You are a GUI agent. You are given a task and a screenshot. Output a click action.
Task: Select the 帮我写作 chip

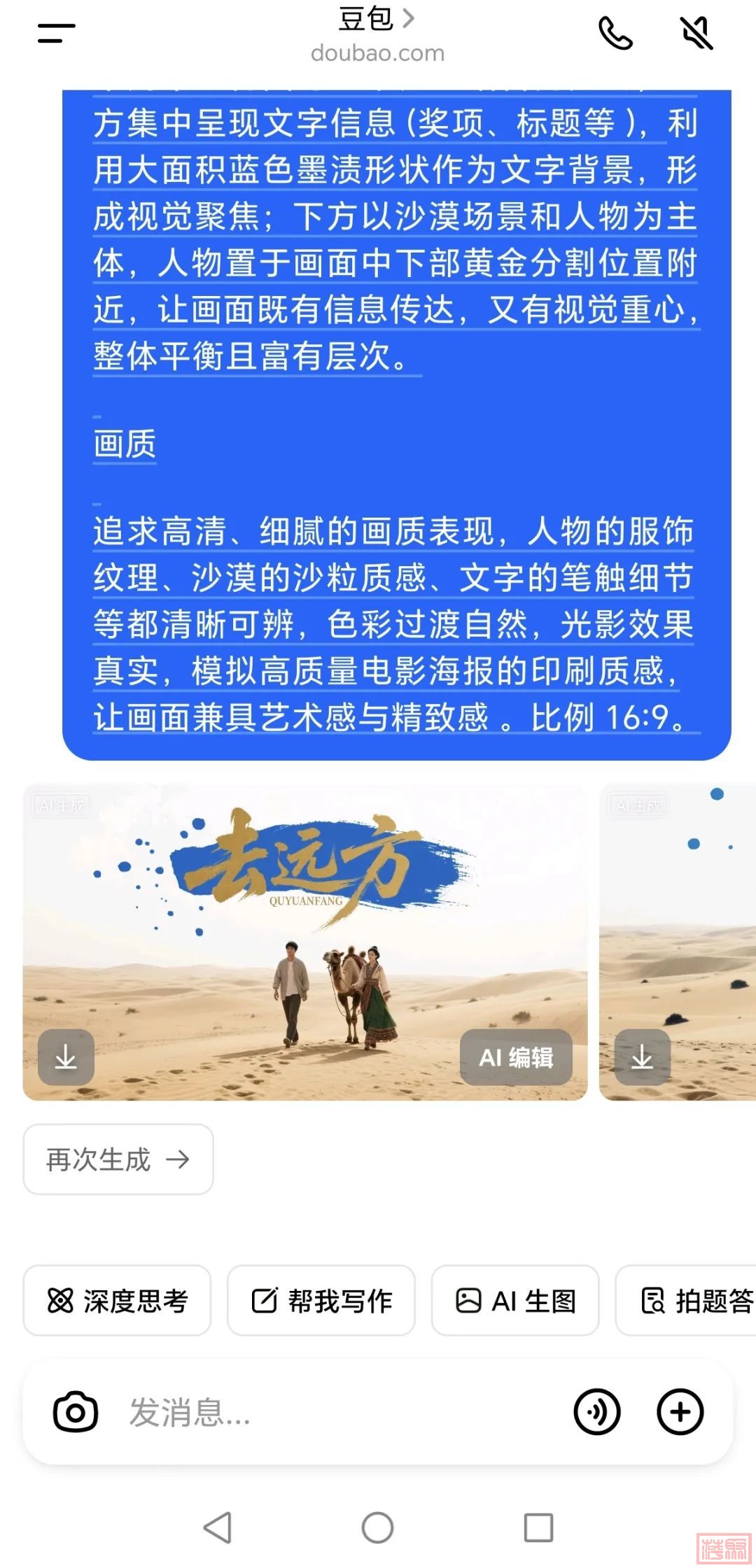pos(321,1301)
